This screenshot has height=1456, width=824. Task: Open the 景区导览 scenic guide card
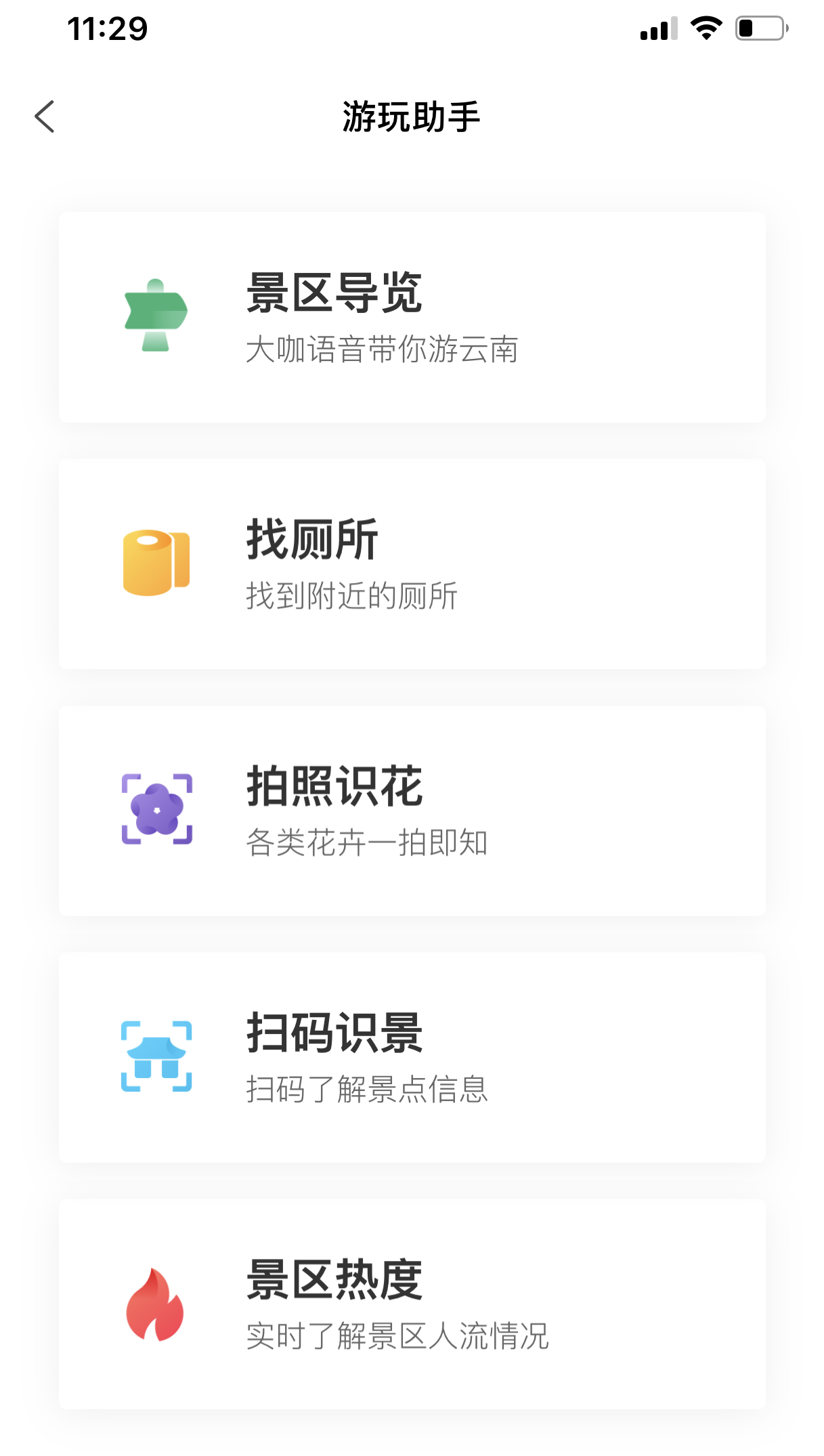point(412,317)
